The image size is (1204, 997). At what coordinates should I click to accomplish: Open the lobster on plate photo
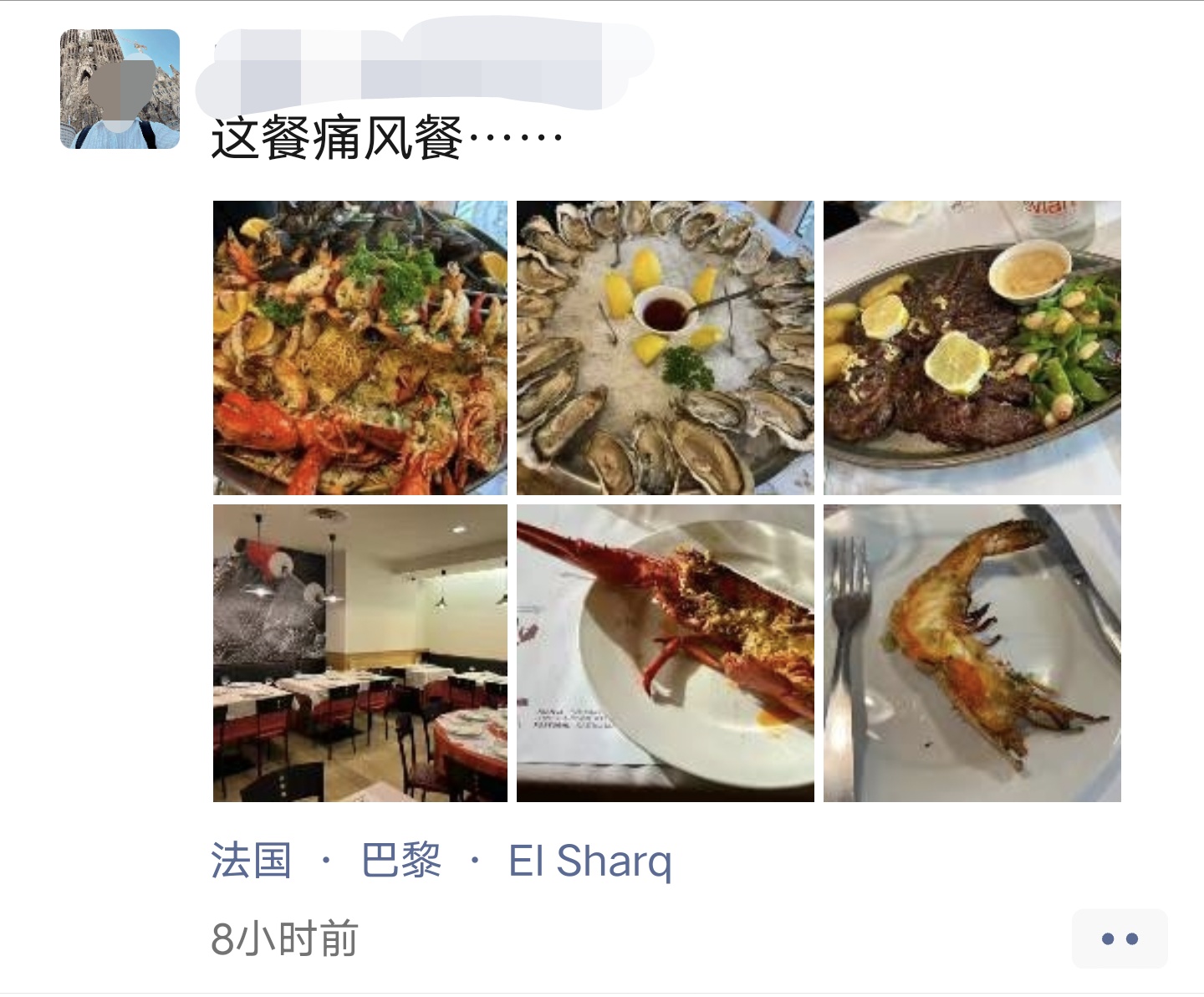point(665,652)
